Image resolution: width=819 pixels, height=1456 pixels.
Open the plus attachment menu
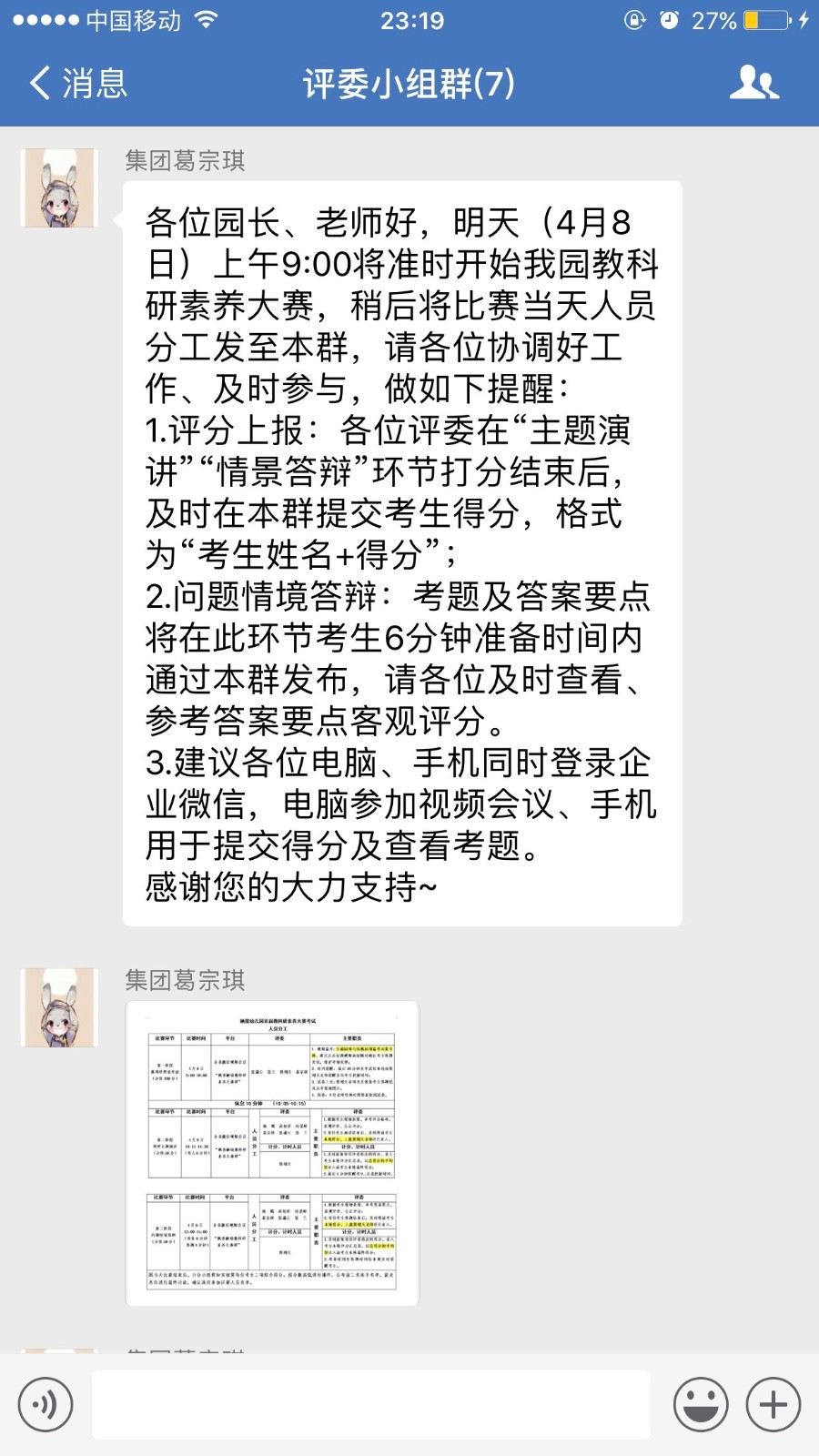pos(773,1404)
